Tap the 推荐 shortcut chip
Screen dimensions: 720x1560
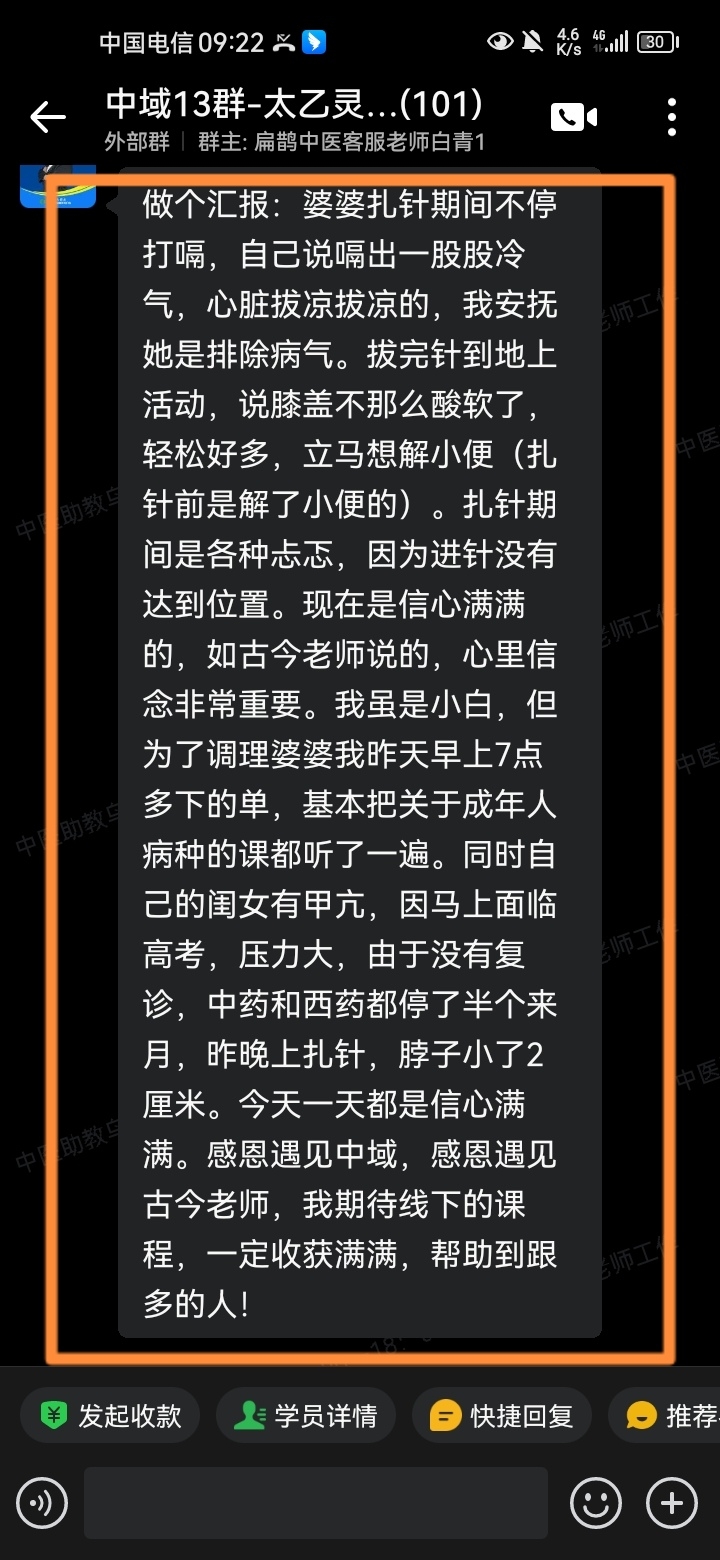(670, 1416)
